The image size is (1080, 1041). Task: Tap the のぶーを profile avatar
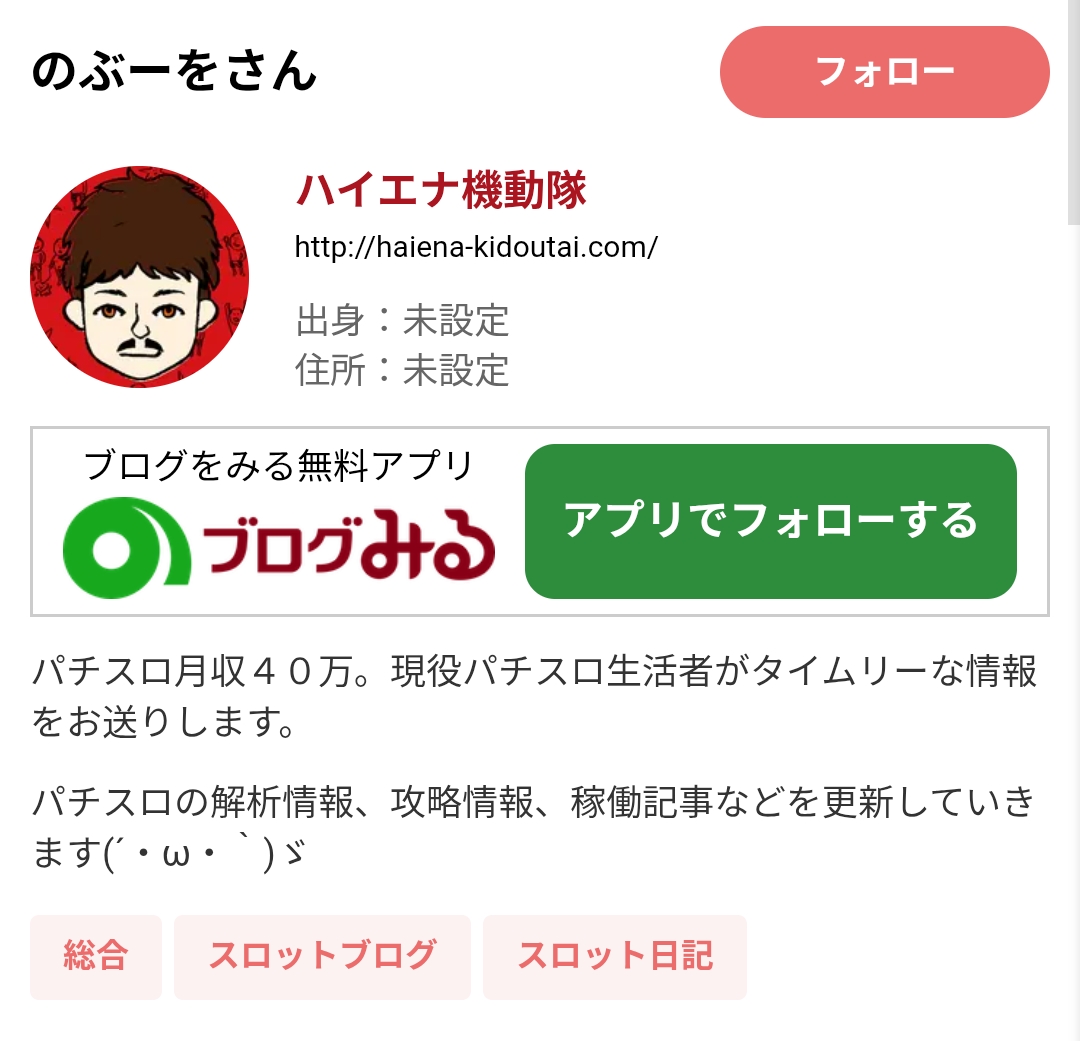140,277
